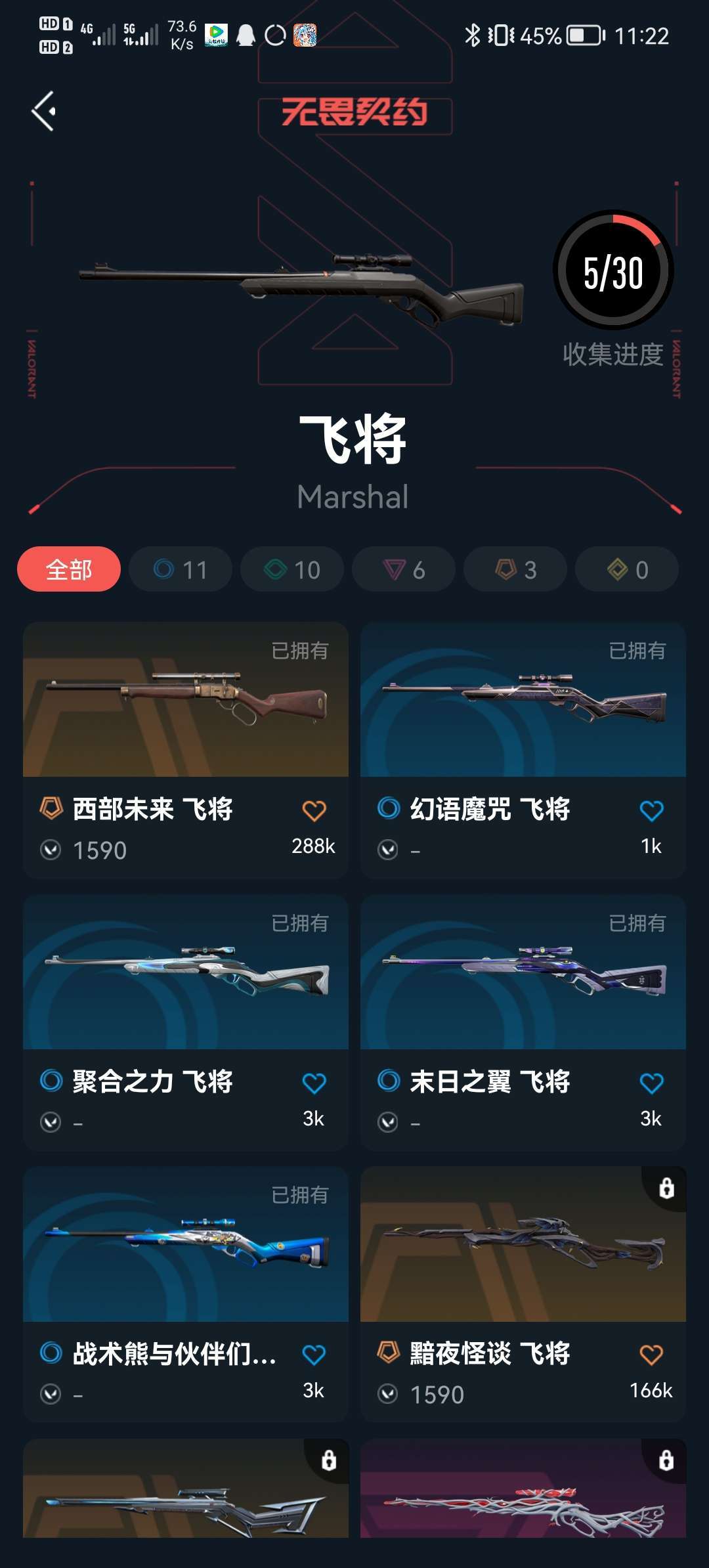Filter skins by the purple tier showing 6
This screenshot has width=709, height=1568.
point(404,569)
